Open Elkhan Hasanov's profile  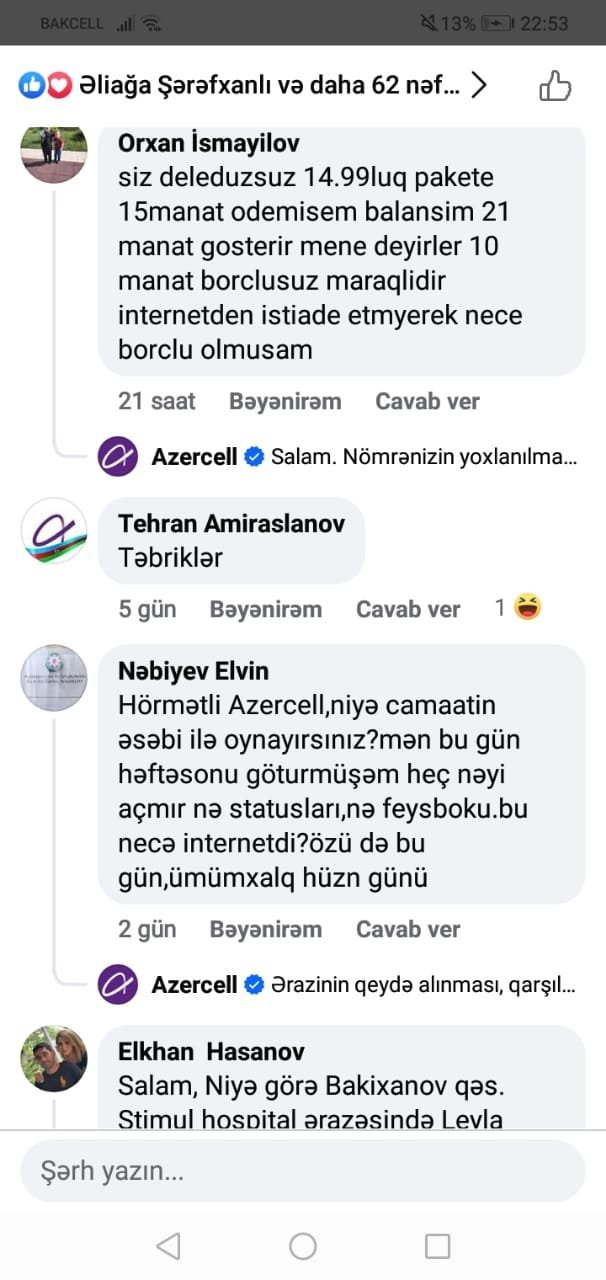[x=54, y=1058]
